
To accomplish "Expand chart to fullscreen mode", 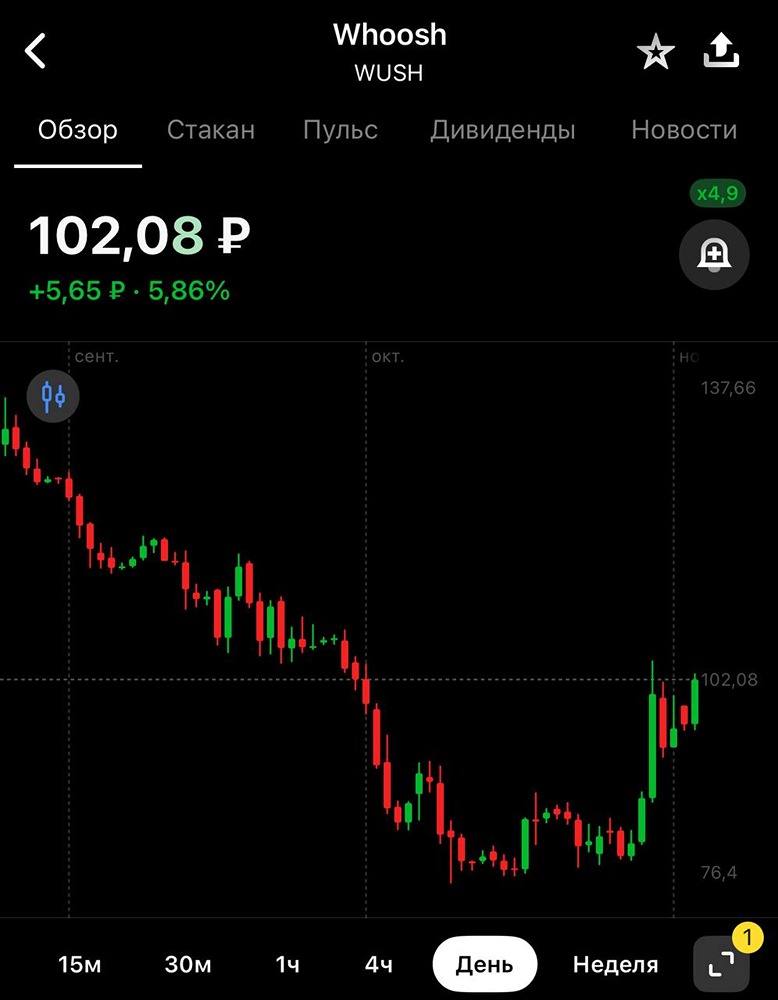I will [722, 962].
